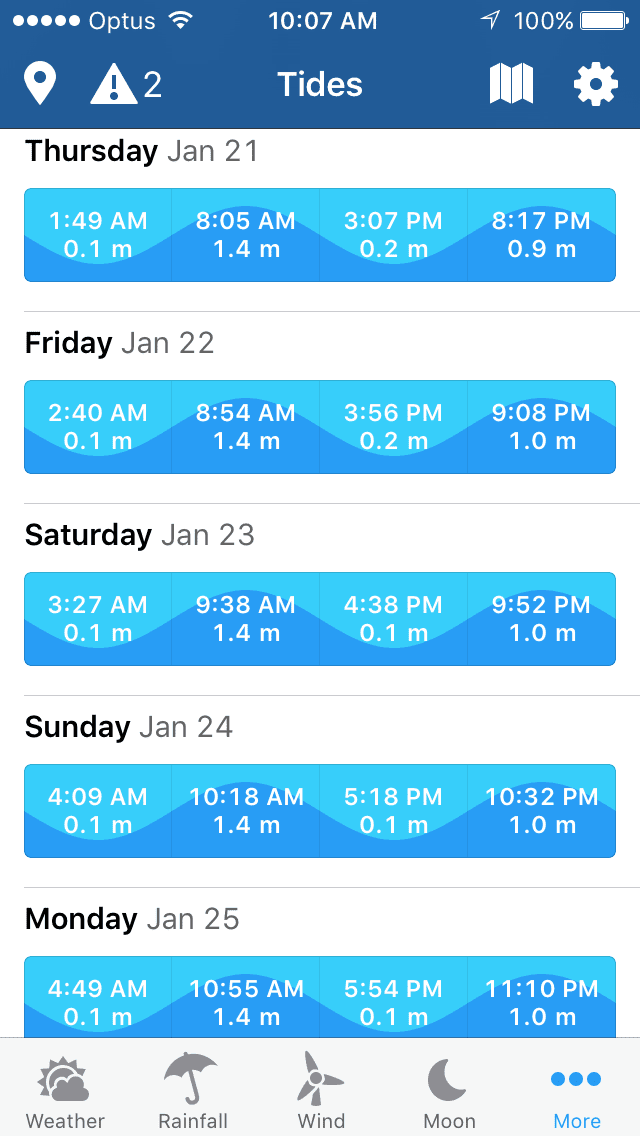This screenshot has height=1136, width=640.
Task: Show the Moon tab
Action: coord(449,1090)
